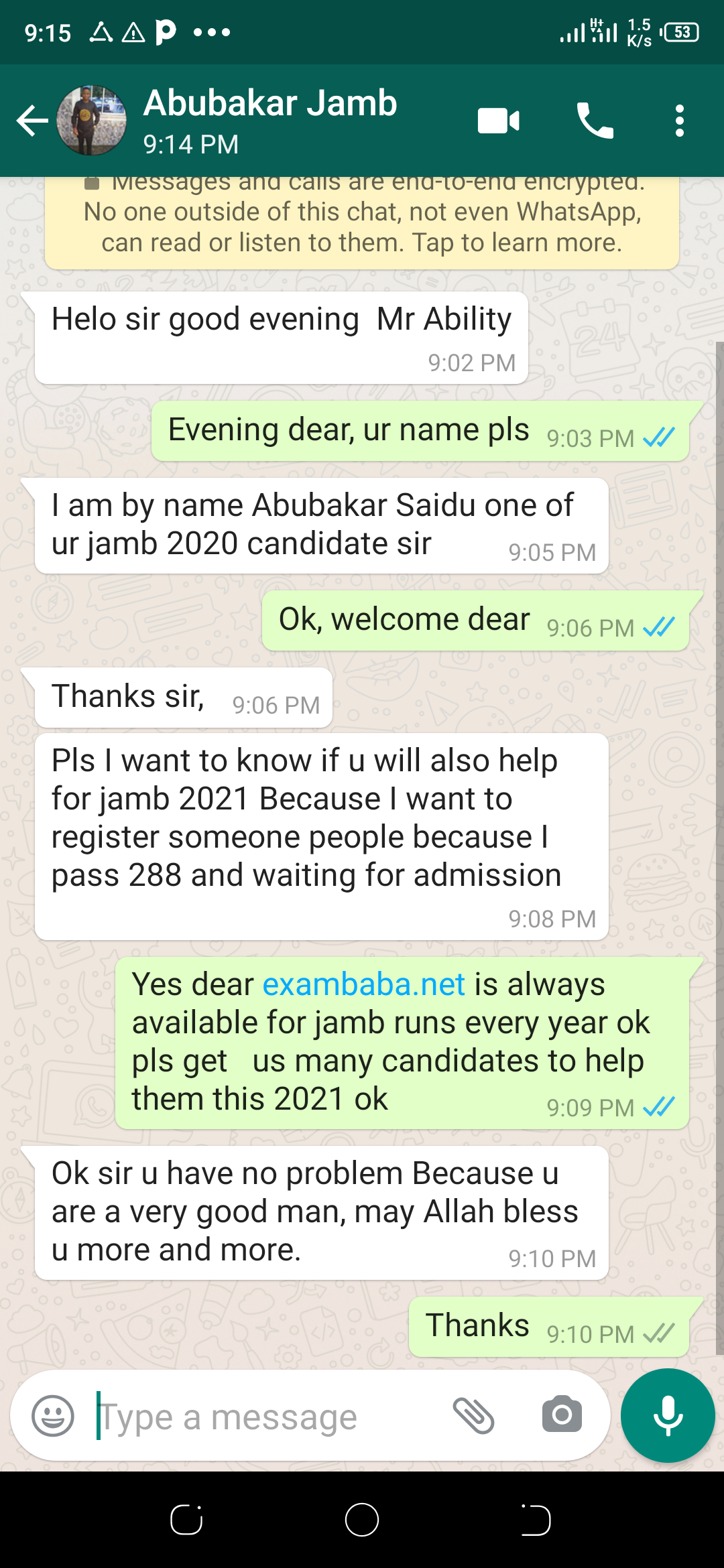Start a video call with Abubakar Jamb
The width and height of the screenshot is (724, 1568).
[498, 121]
